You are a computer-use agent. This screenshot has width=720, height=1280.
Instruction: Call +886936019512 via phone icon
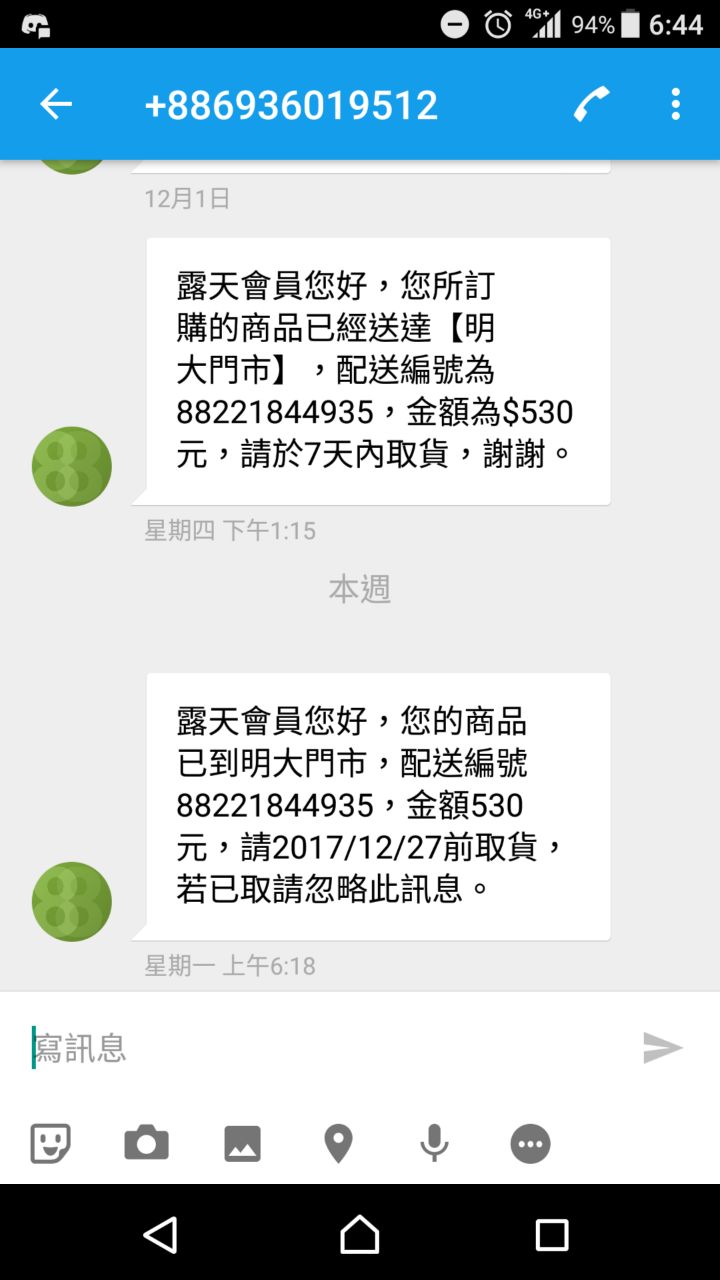point(591,104)
